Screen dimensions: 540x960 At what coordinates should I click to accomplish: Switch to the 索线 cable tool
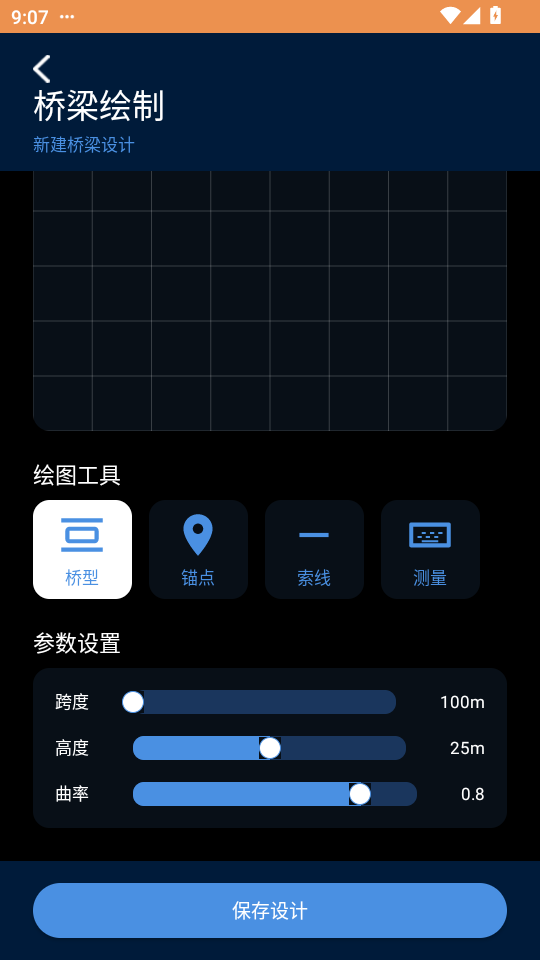click(314, 549)
